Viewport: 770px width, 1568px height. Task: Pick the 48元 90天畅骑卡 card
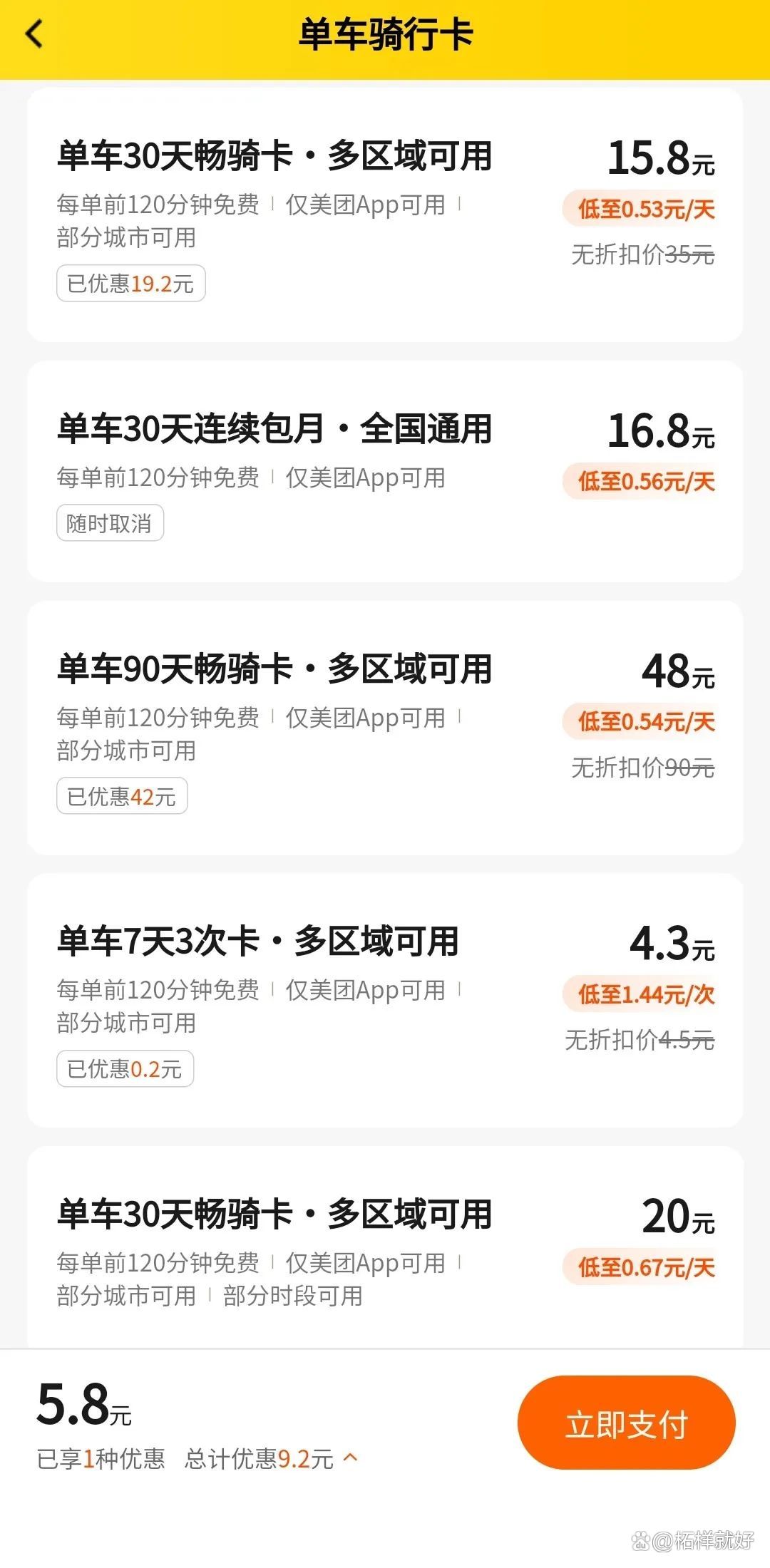385,727
